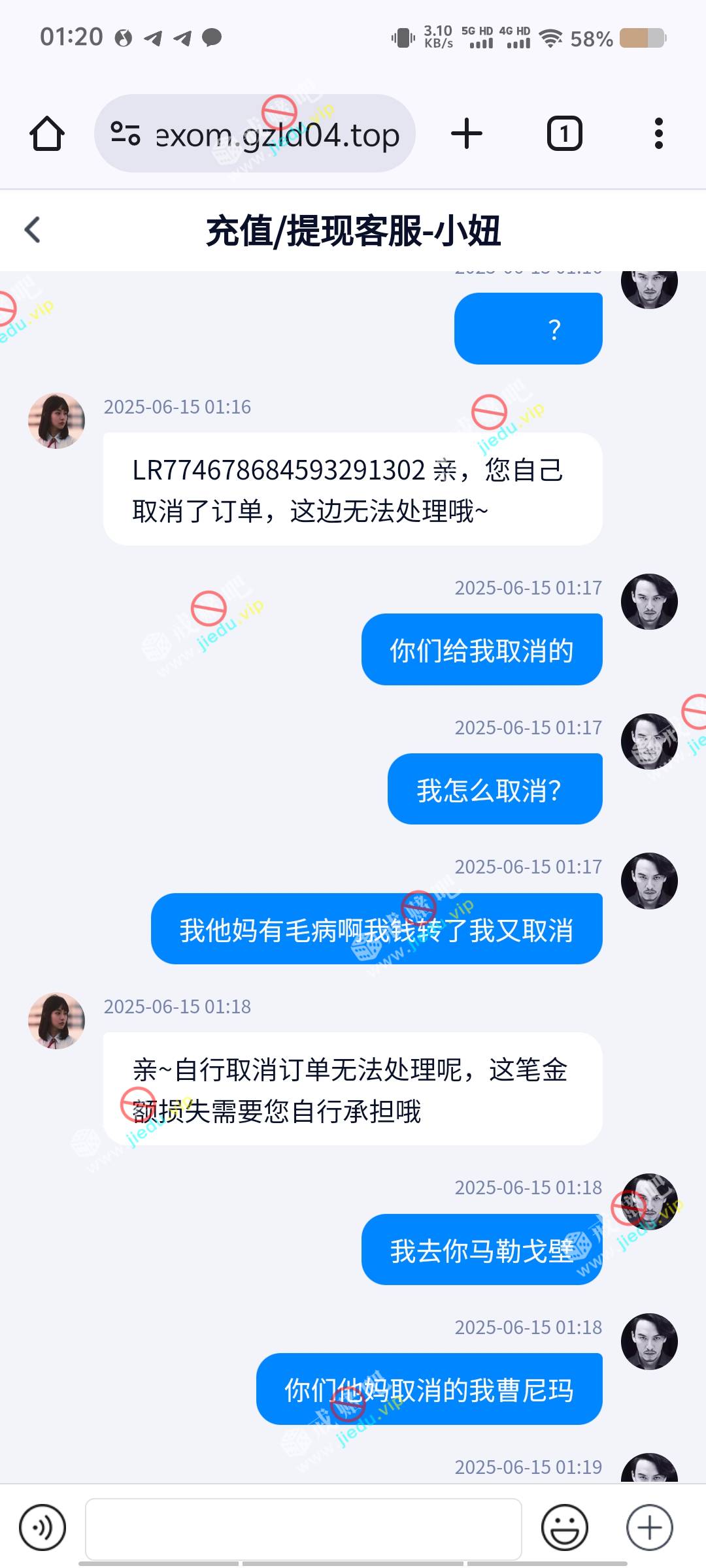Screen dimensions: 706x1568
Task: Open the tab switcher
Action: tap(564, 134)
